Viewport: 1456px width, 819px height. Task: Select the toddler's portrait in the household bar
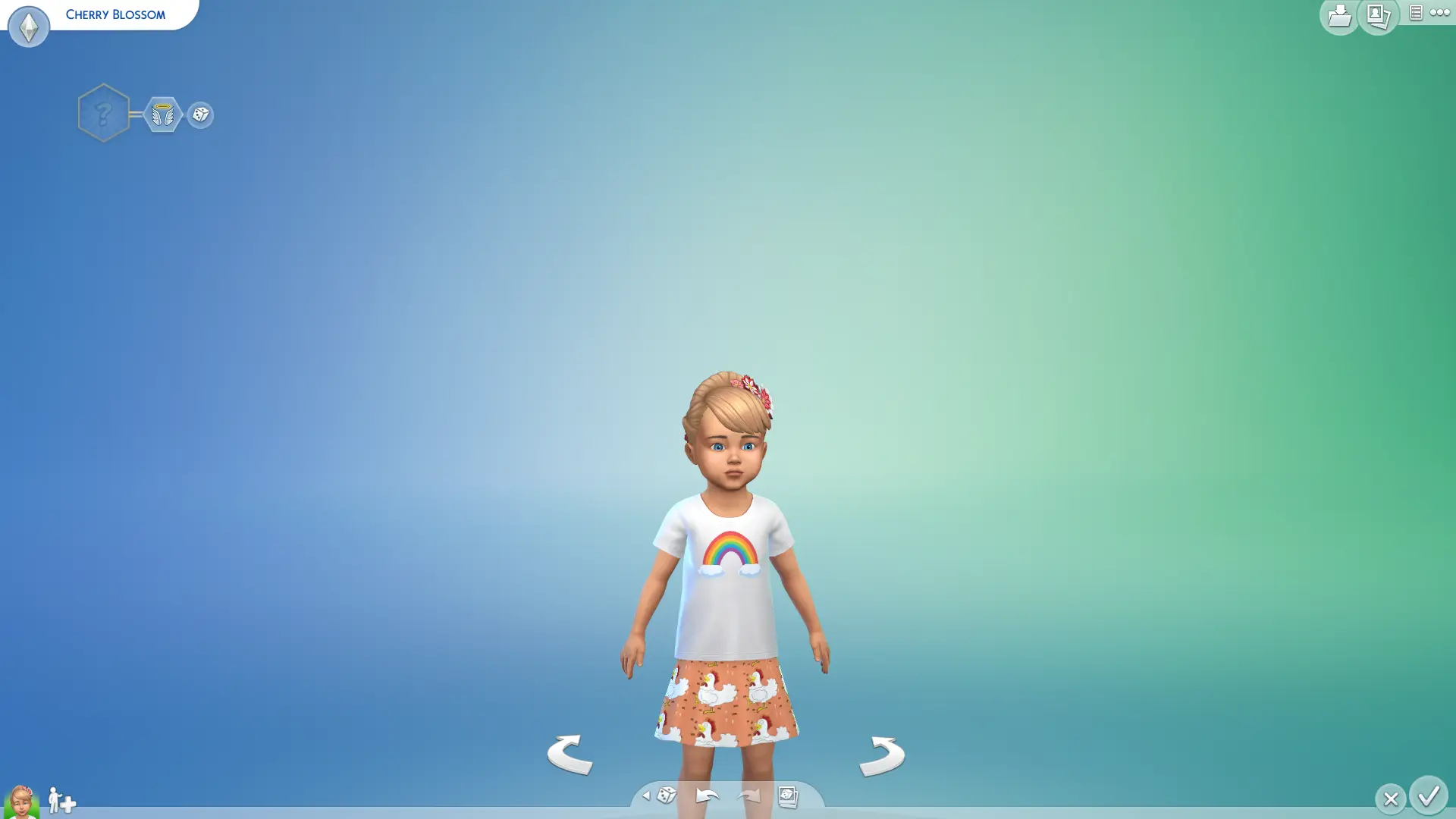pyautogui.click(x=21, y=802)
